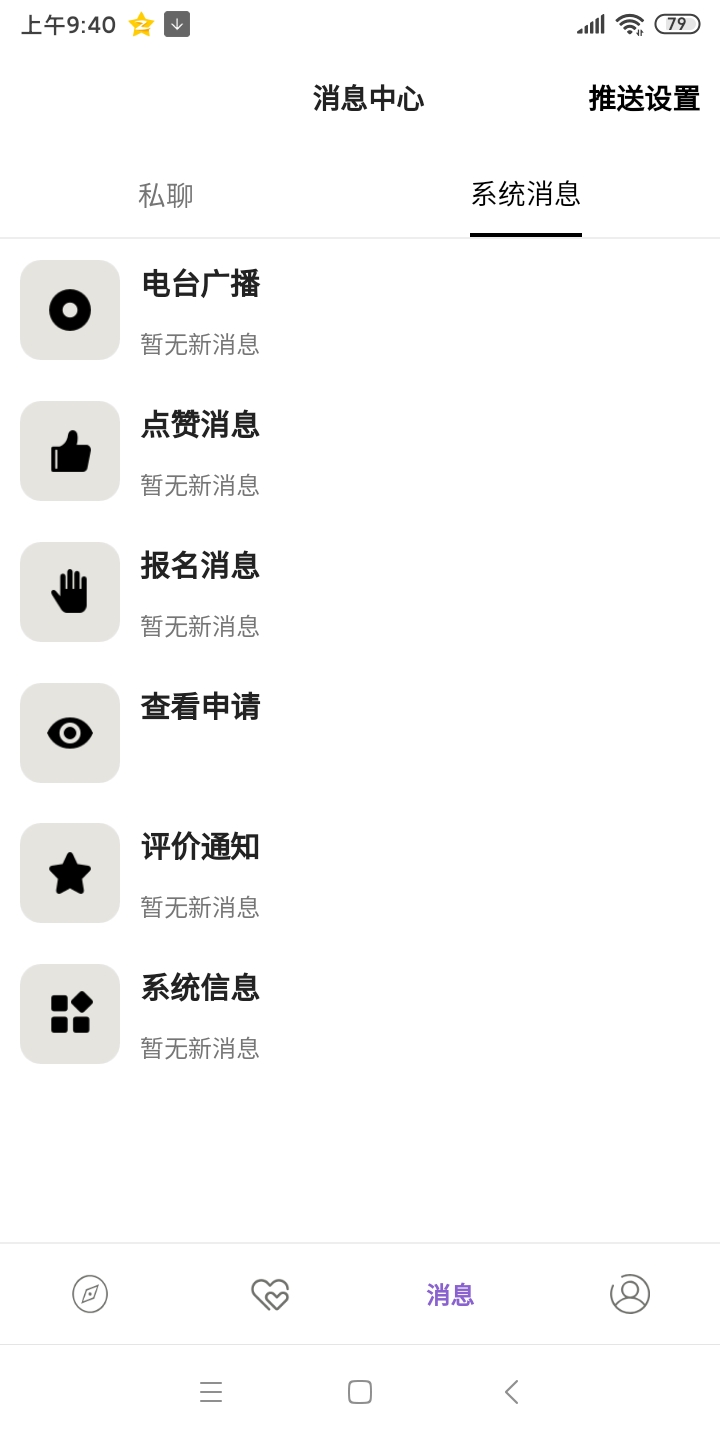The height and width of the screenshot is (1440, 720).
Task: Go back with system back button
Action: (511, 1392)
